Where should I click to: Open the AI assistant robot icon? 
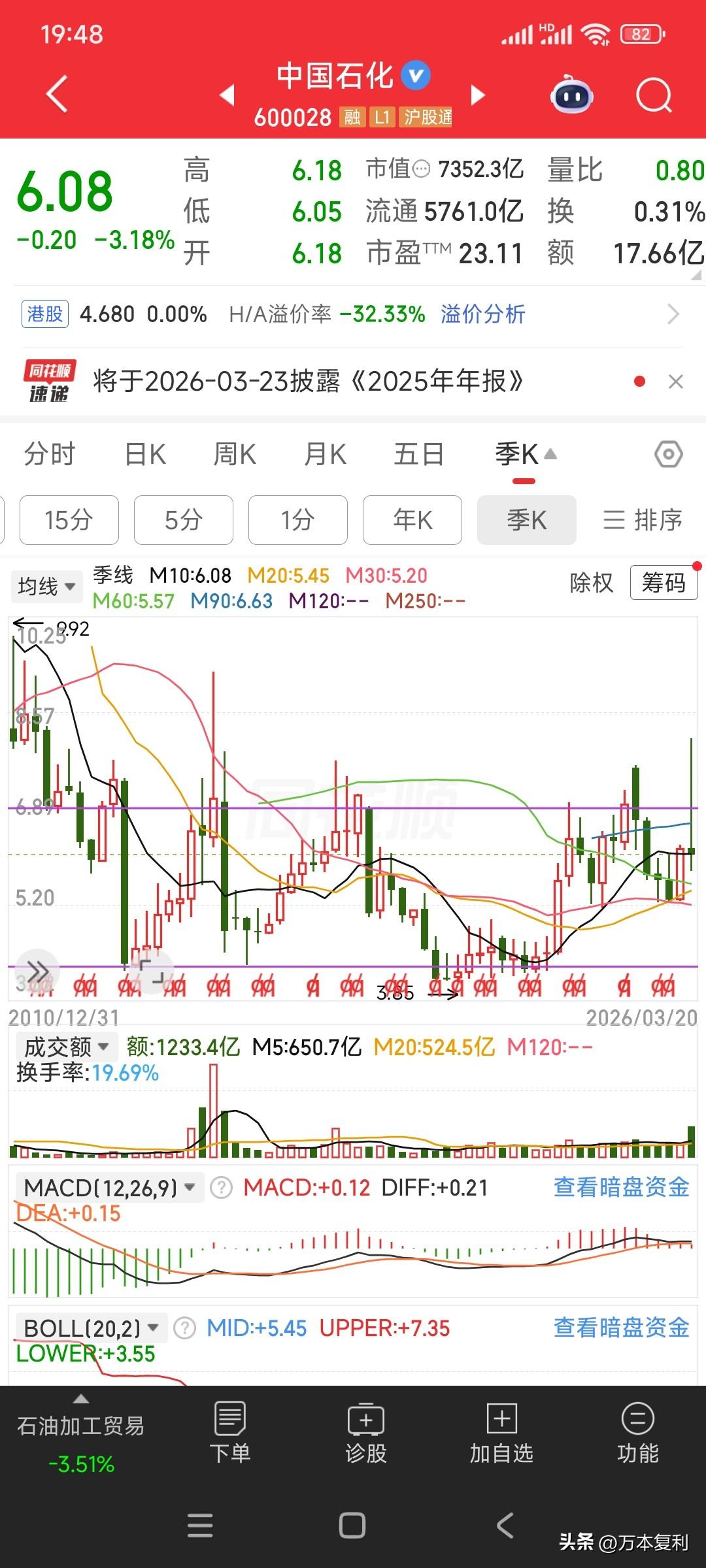click(x=572, y=95)
